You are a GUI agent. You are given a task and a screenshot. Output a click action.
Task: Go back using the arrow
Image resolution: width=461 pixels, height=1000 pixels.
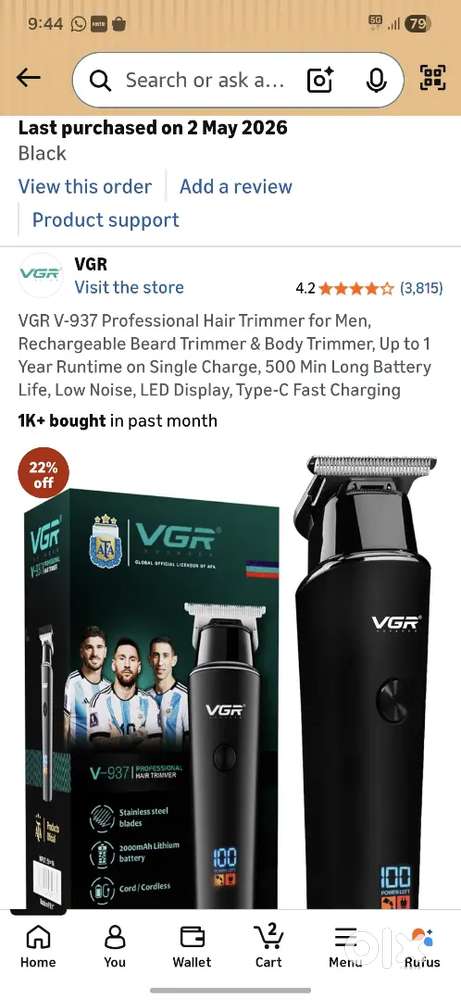pos(29,78)
